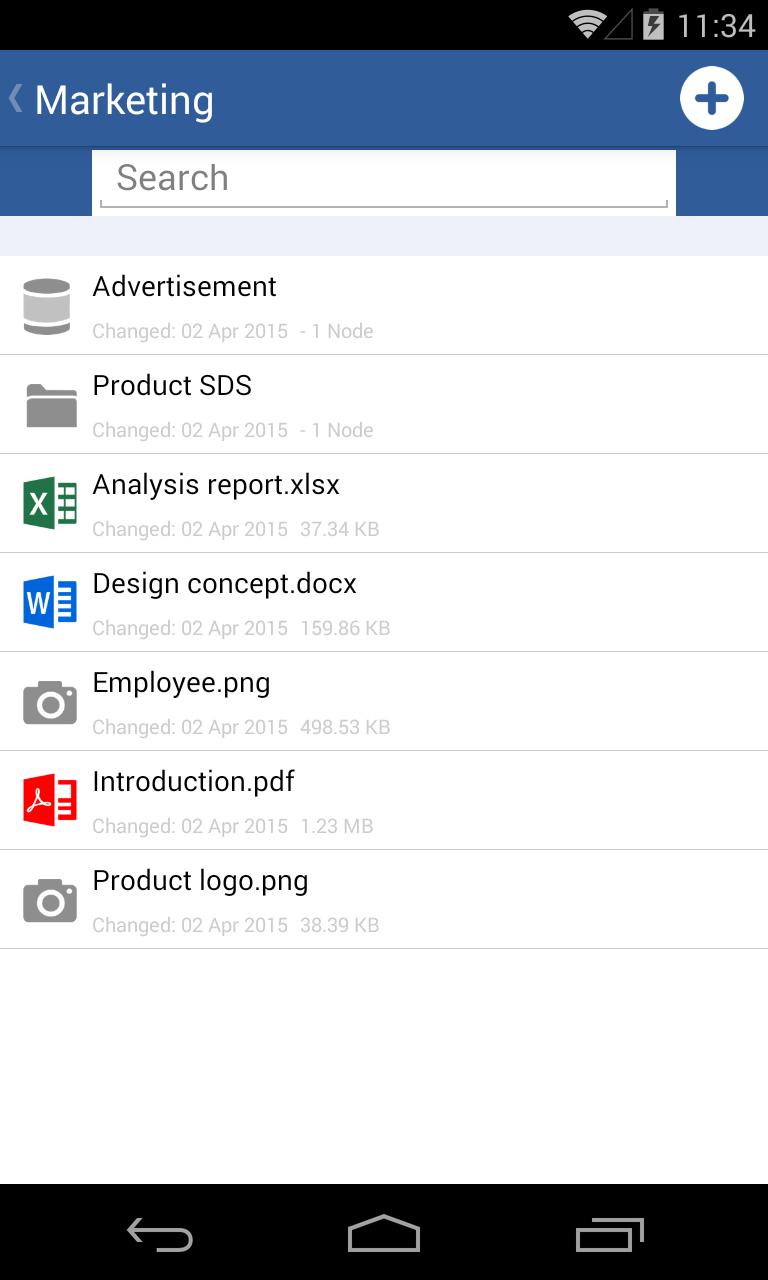The height and width of the screenshot is (1280, 768).
Task: Click the camera icon next to Employee.png
Action: (x=46, y=701)
